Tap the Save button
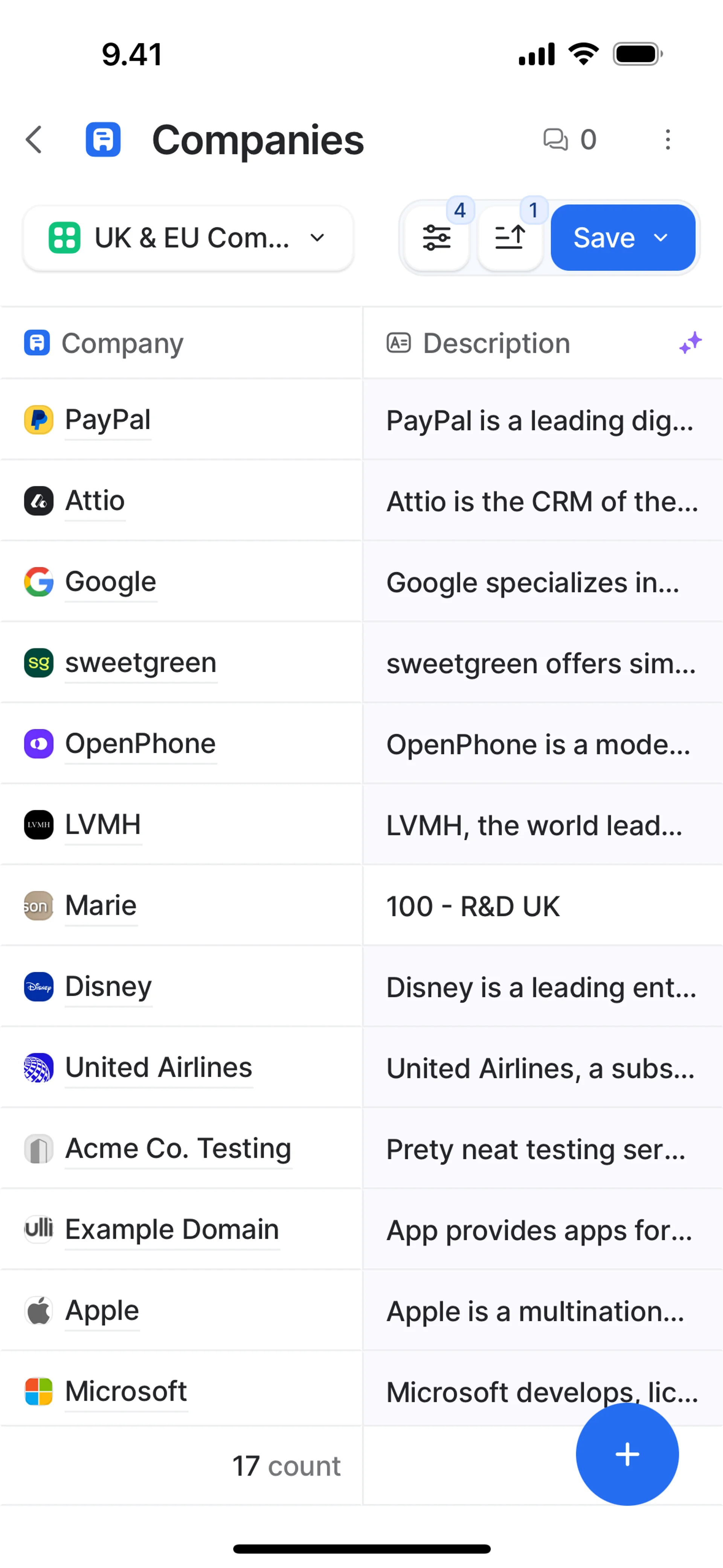Image resolution: width=723 pixels, height=1568 pixels. pos(622,238)
